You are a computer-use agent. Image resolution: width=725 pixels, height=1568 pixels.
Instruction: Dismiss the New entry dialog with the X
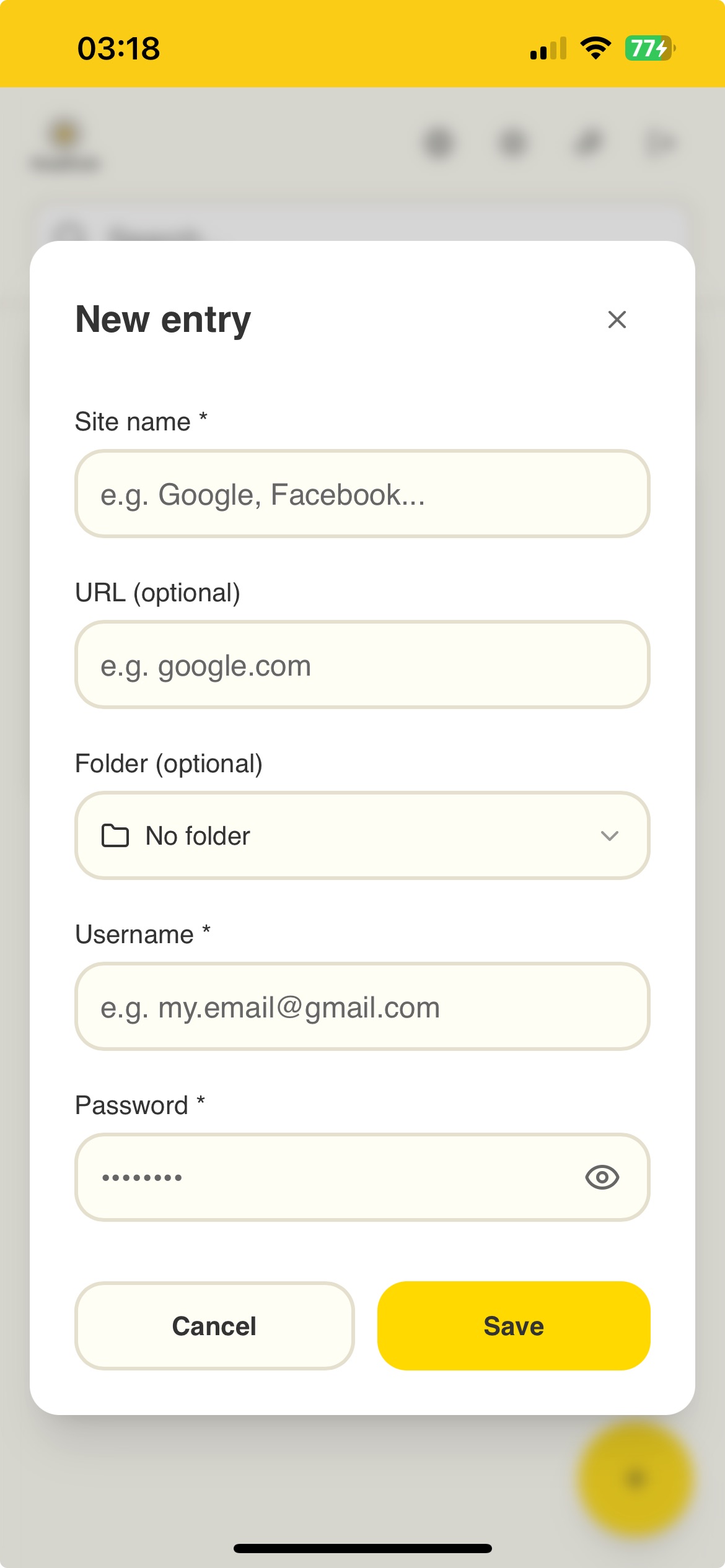(x=617, y=320)
